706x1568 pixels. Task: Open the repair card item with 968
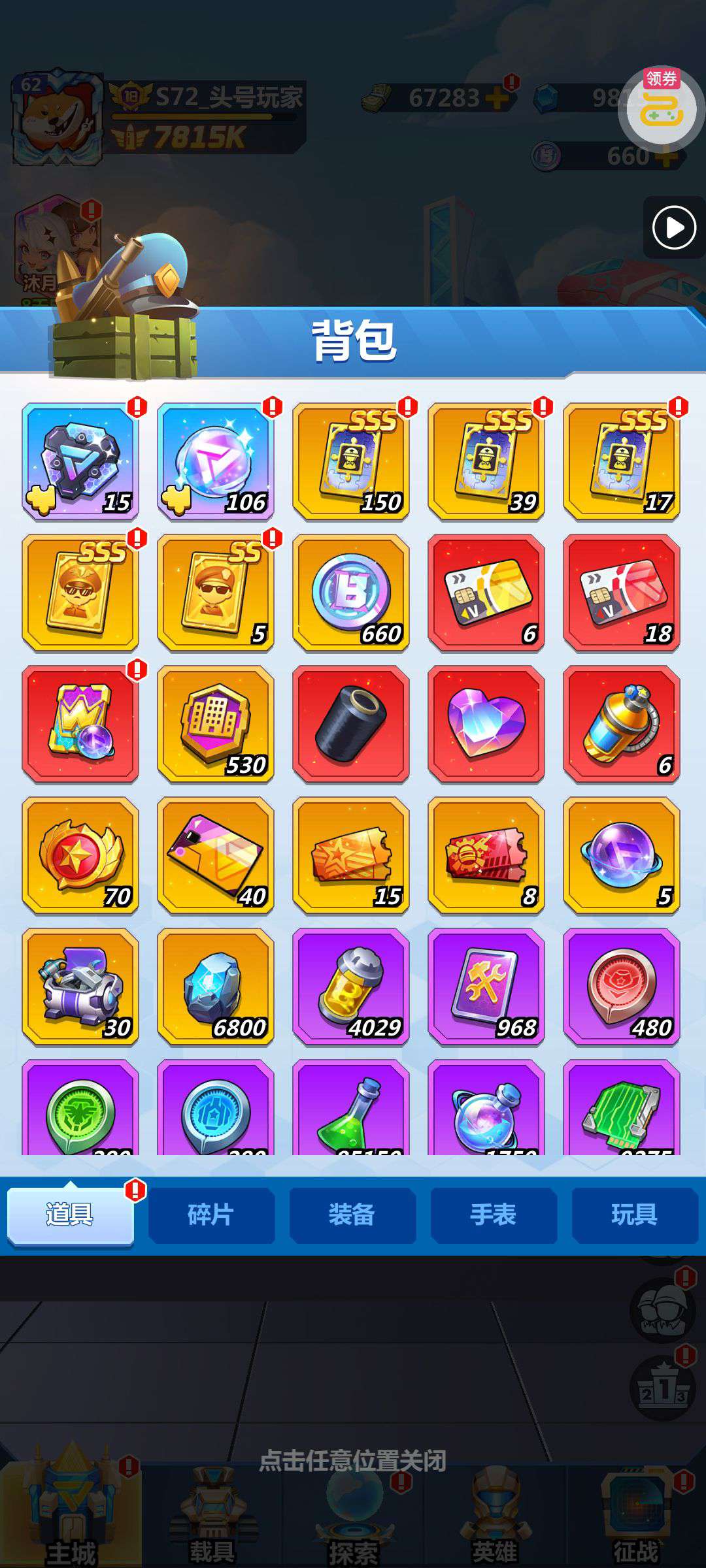coord(486,987)
